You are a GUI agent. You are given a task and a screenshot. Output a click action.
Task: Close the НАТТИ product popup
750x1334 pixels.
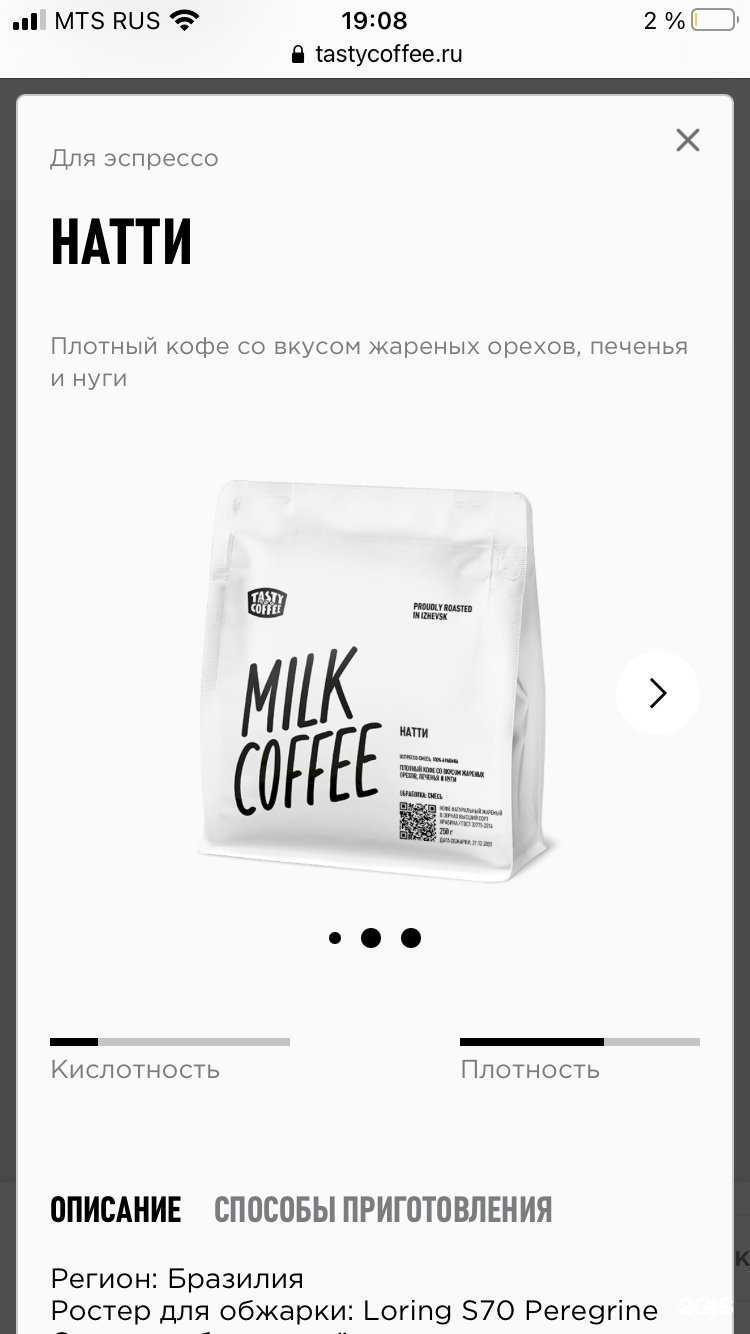tap(687, 141)
